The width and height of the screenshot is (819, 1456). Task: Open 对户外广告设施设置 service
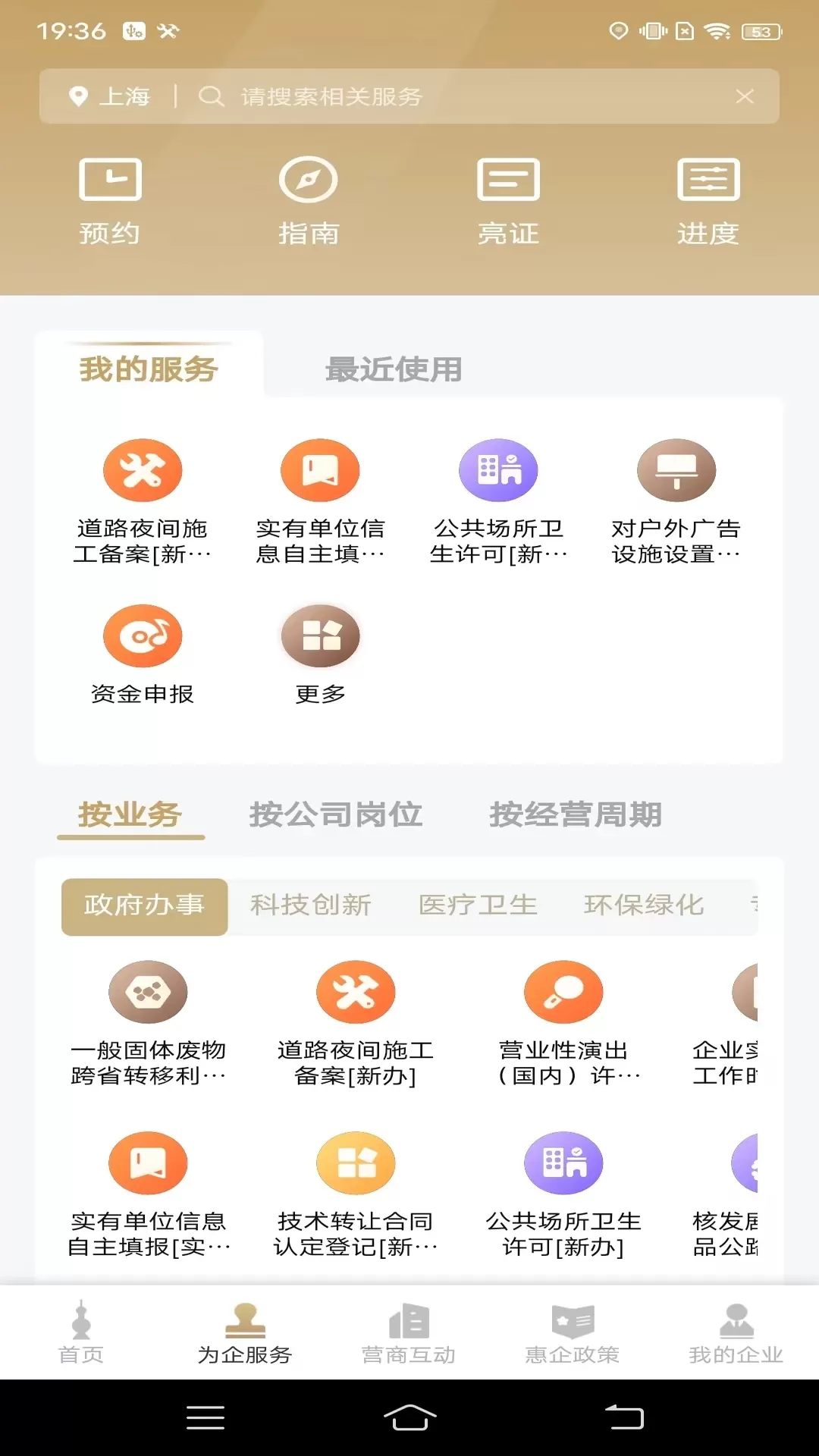click(x=676, y=502)
